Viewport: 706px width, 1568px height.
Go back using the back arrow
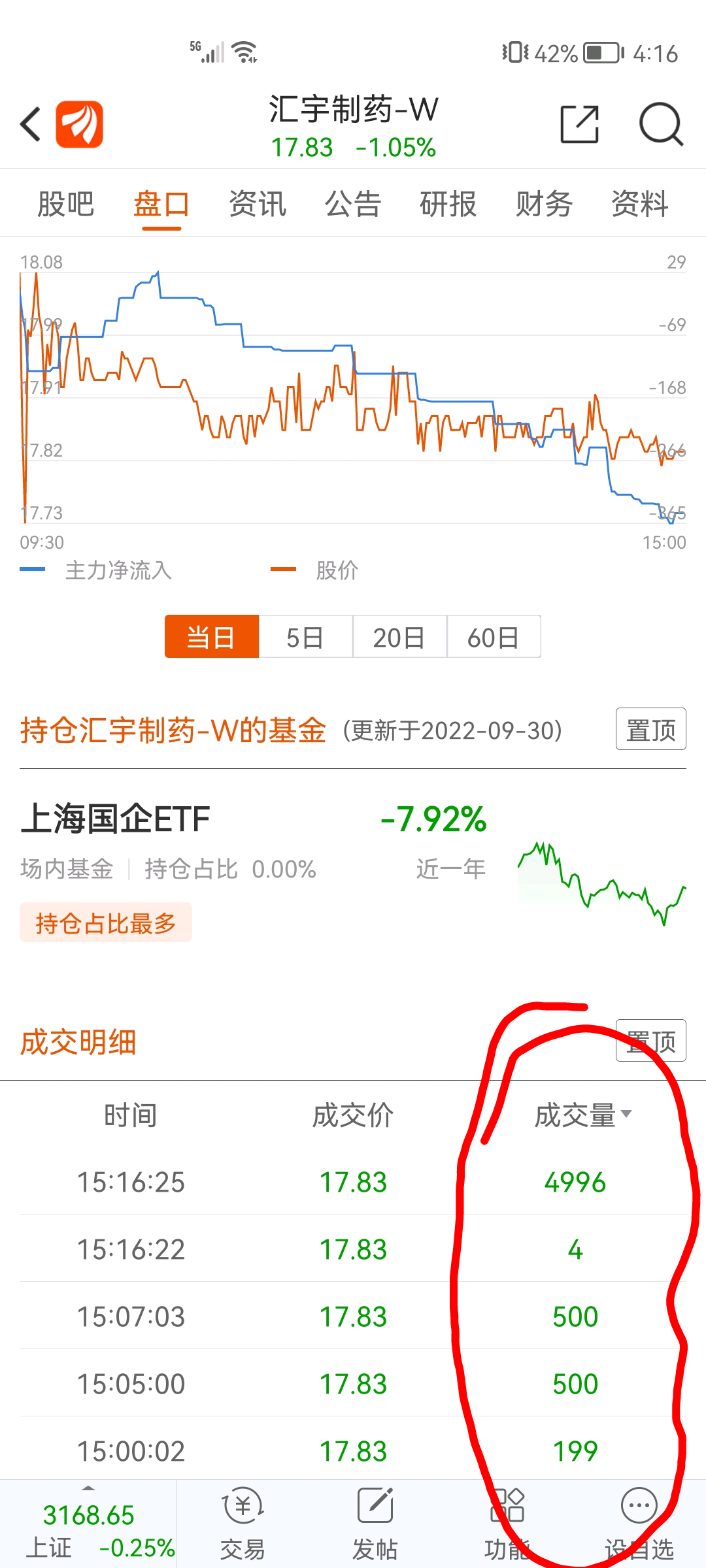pyautogui.click(x=29, y=123)
